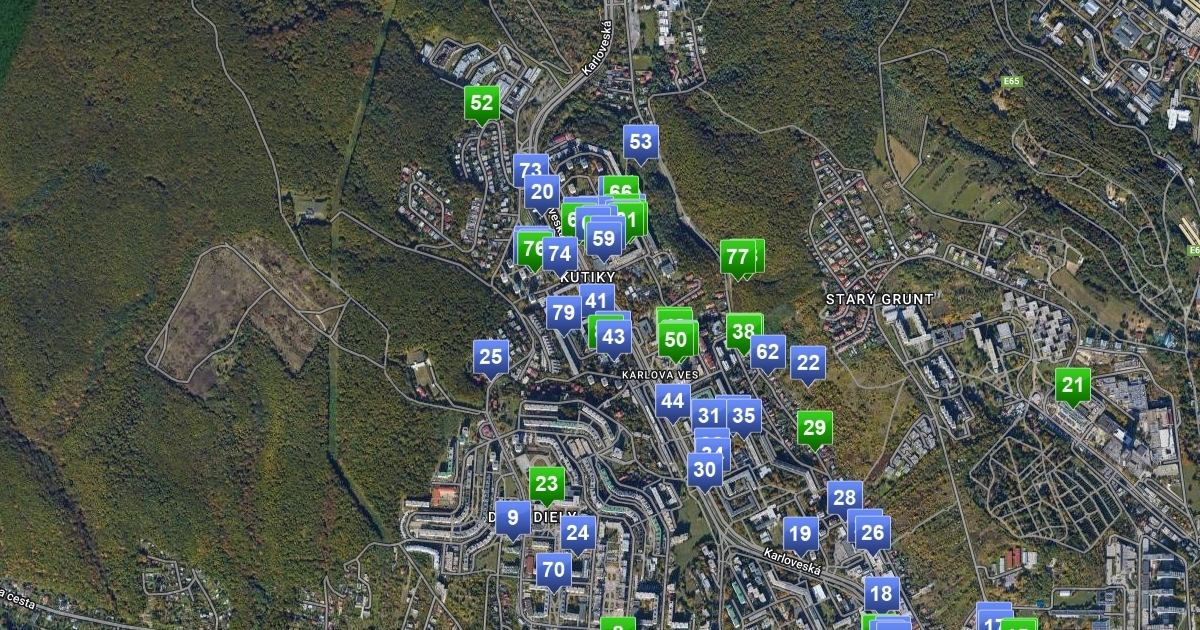The image size is (1200, 630).
Task: Open blue map marker 44
Action: pyautogui.click(x=673, y=401)
